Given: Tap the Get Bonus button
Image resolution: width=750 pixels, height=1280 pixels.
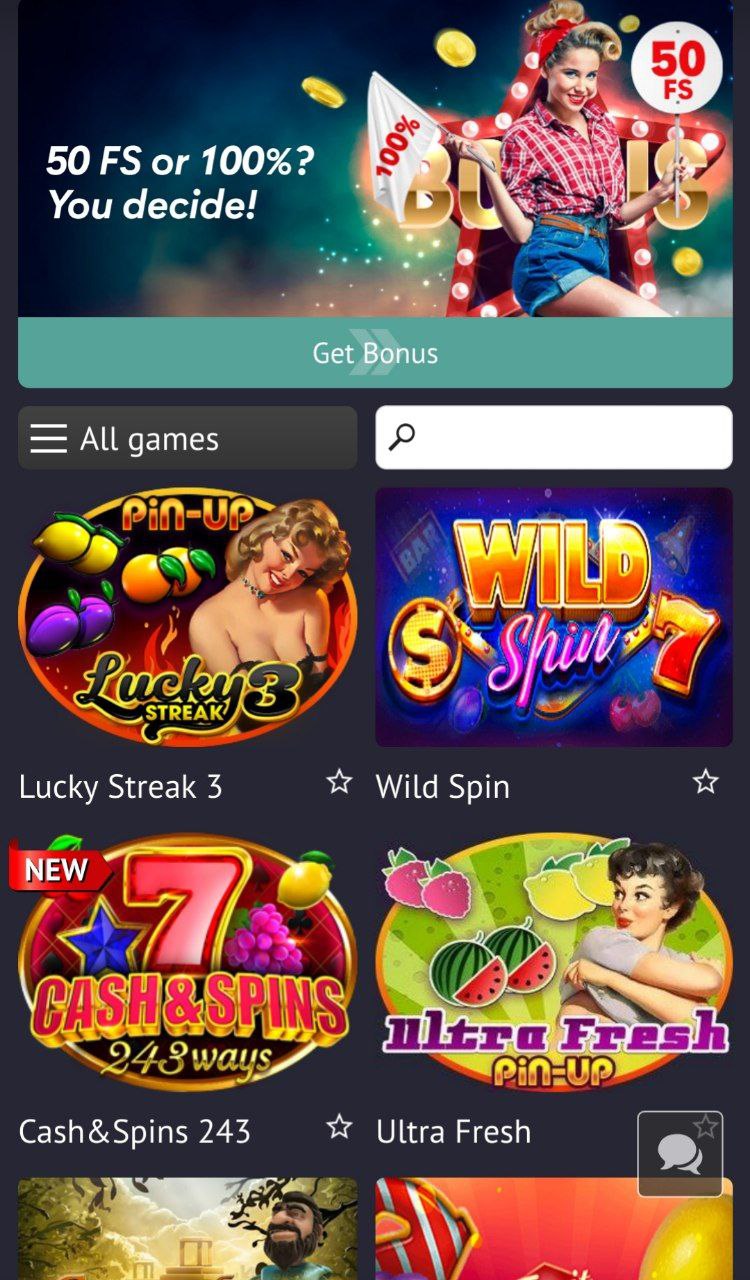Looking at the screenshot, I should [x=375, y=353].
